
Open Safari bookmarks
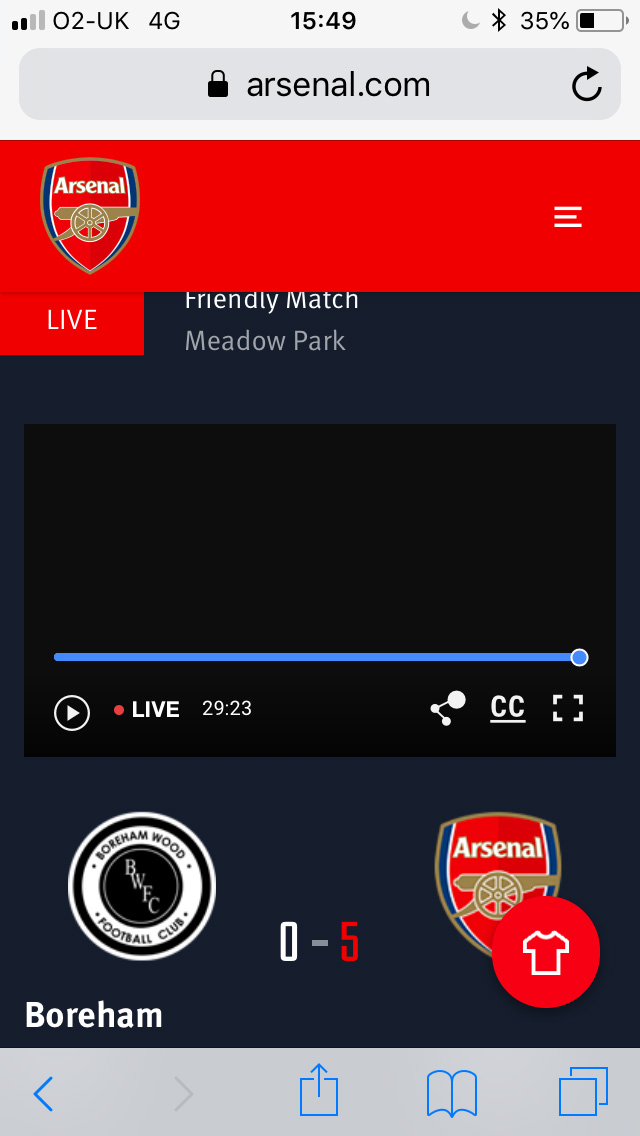(x=451, y=1093)
